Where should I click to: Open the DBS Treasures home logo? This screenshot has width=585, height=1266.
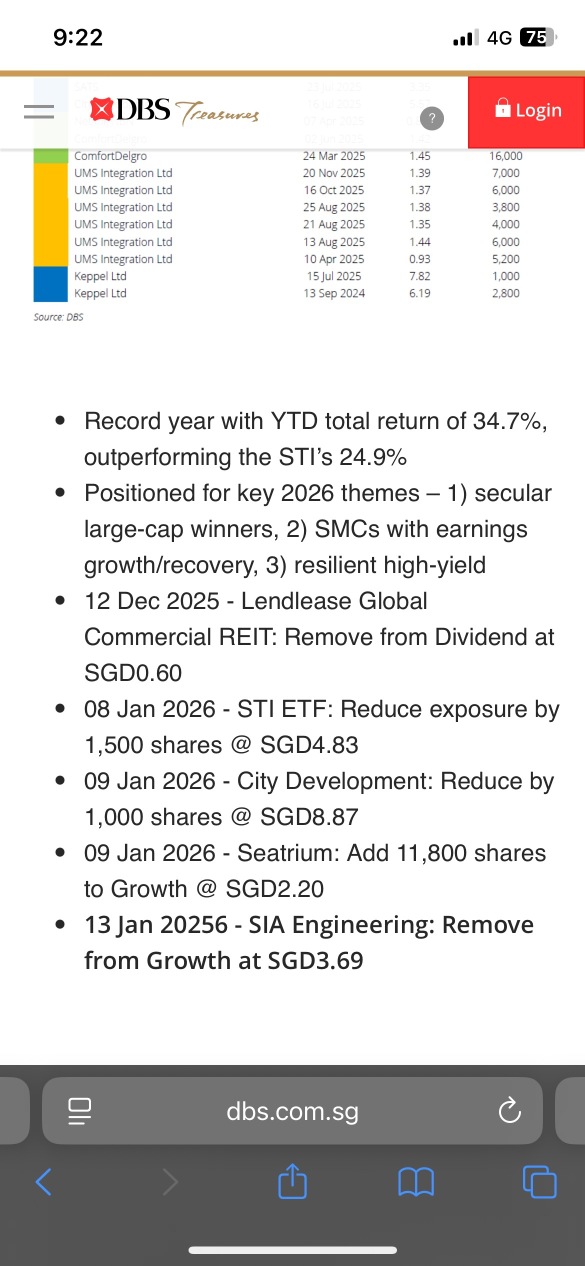[x=174, y=111]
